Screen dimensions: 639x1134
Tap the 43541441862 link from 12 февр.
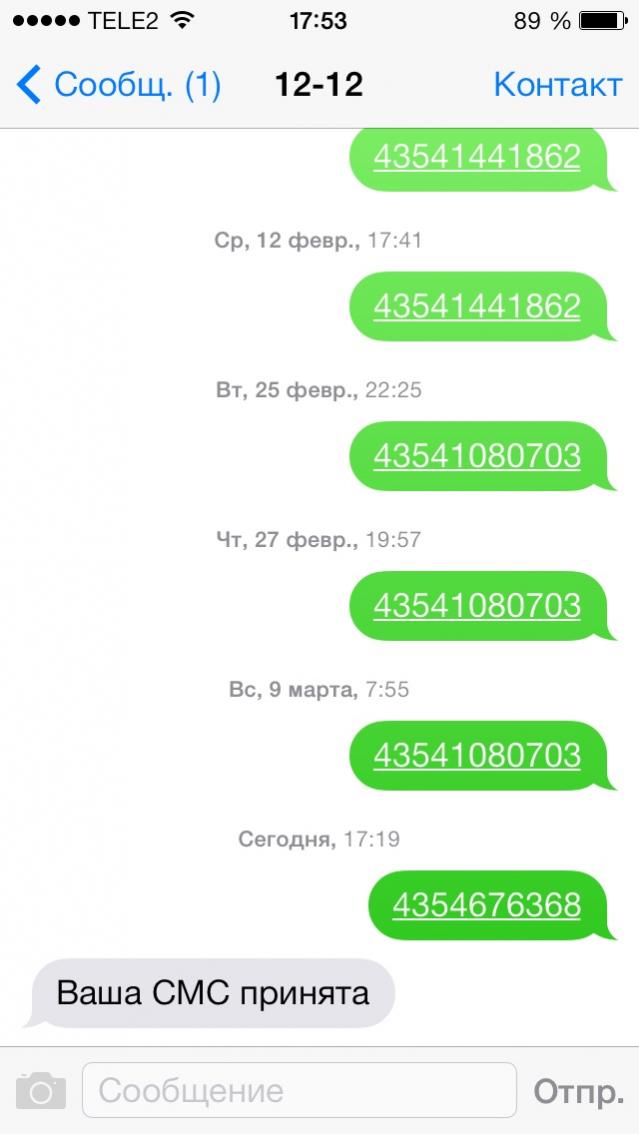476,306
